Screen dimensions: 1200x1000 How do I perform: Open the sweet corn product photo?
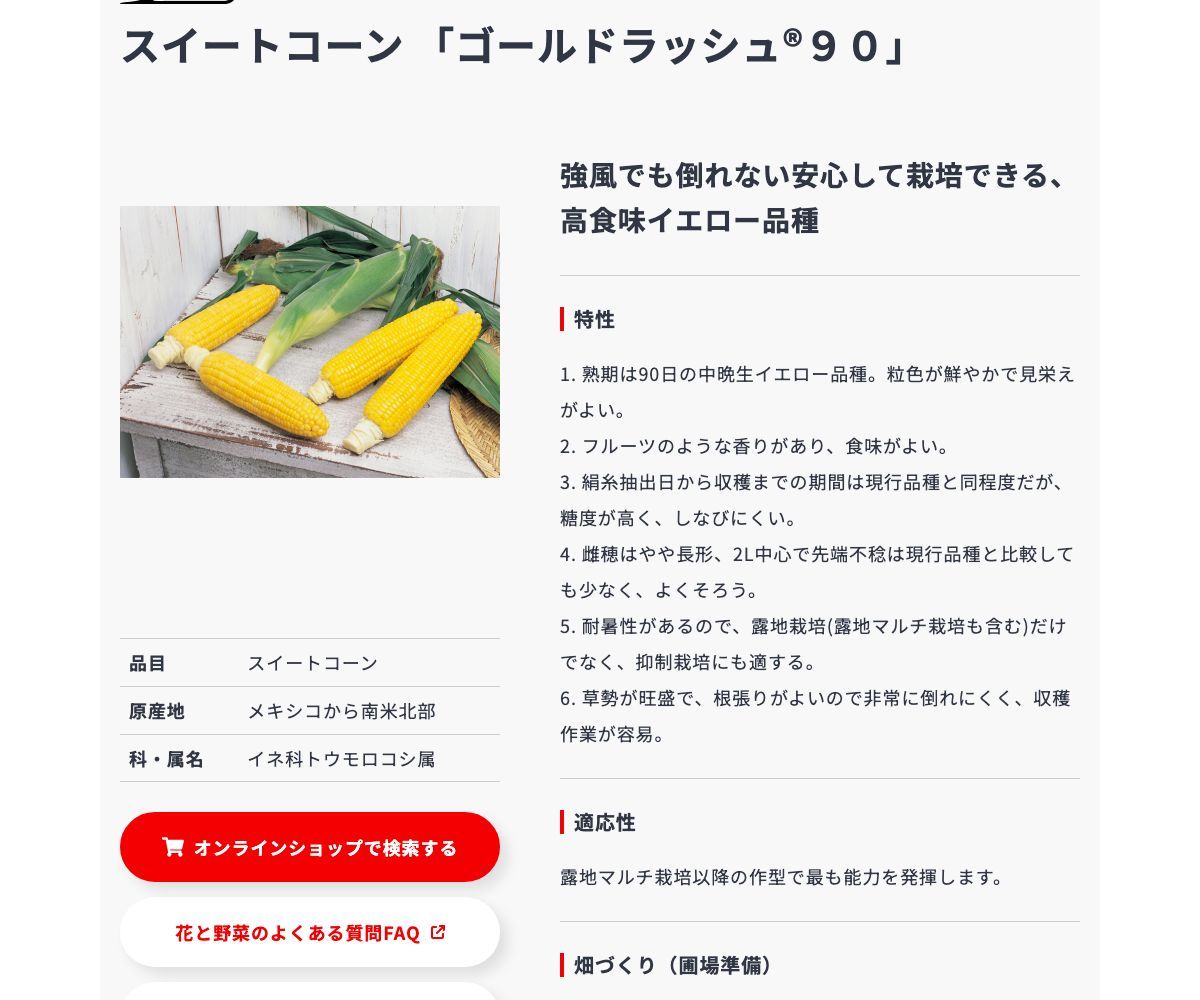[310, 342]
